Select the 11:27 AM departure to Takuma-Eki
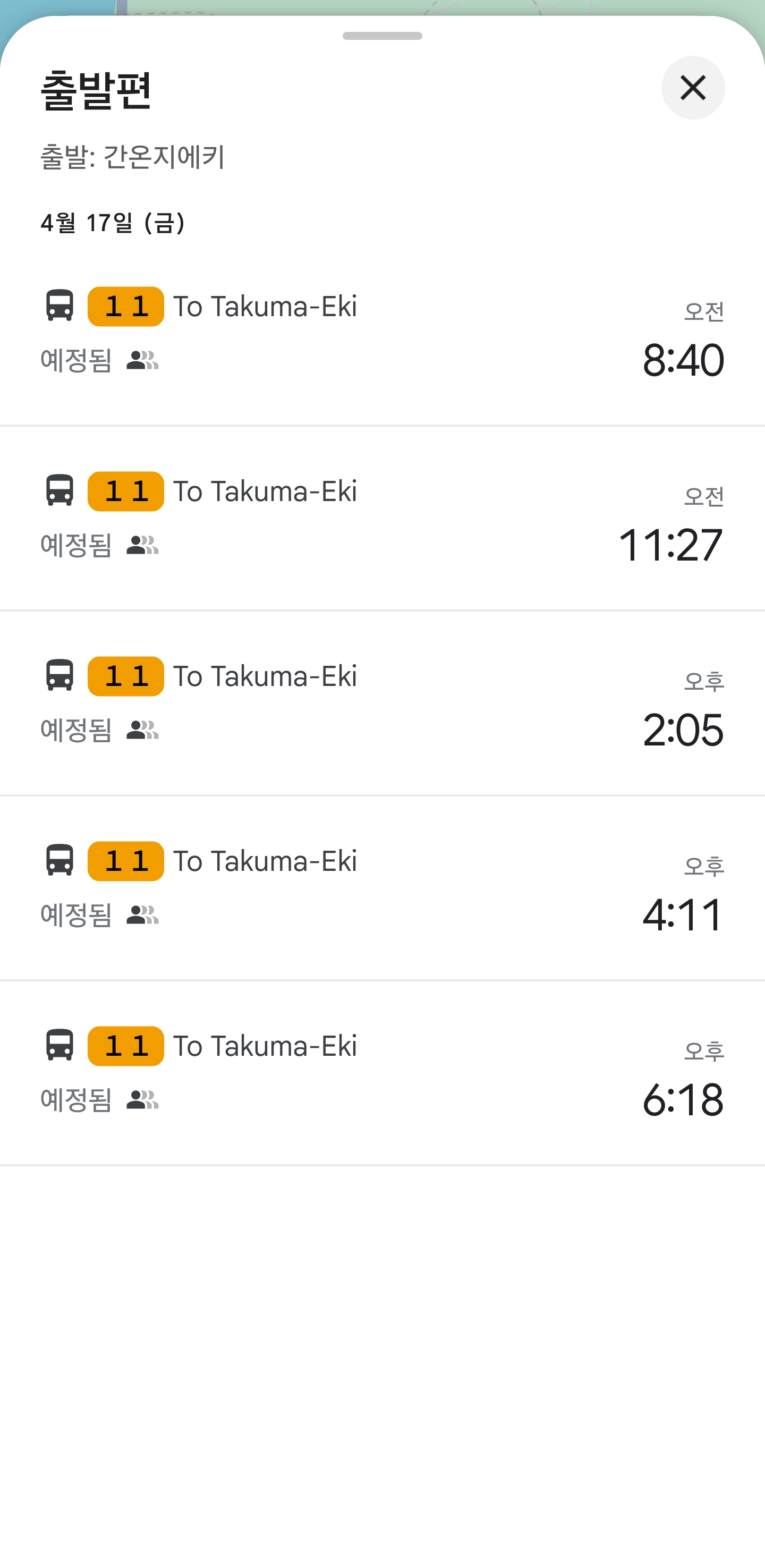Viewport: 765px width, 1568px height. (382, 519)
